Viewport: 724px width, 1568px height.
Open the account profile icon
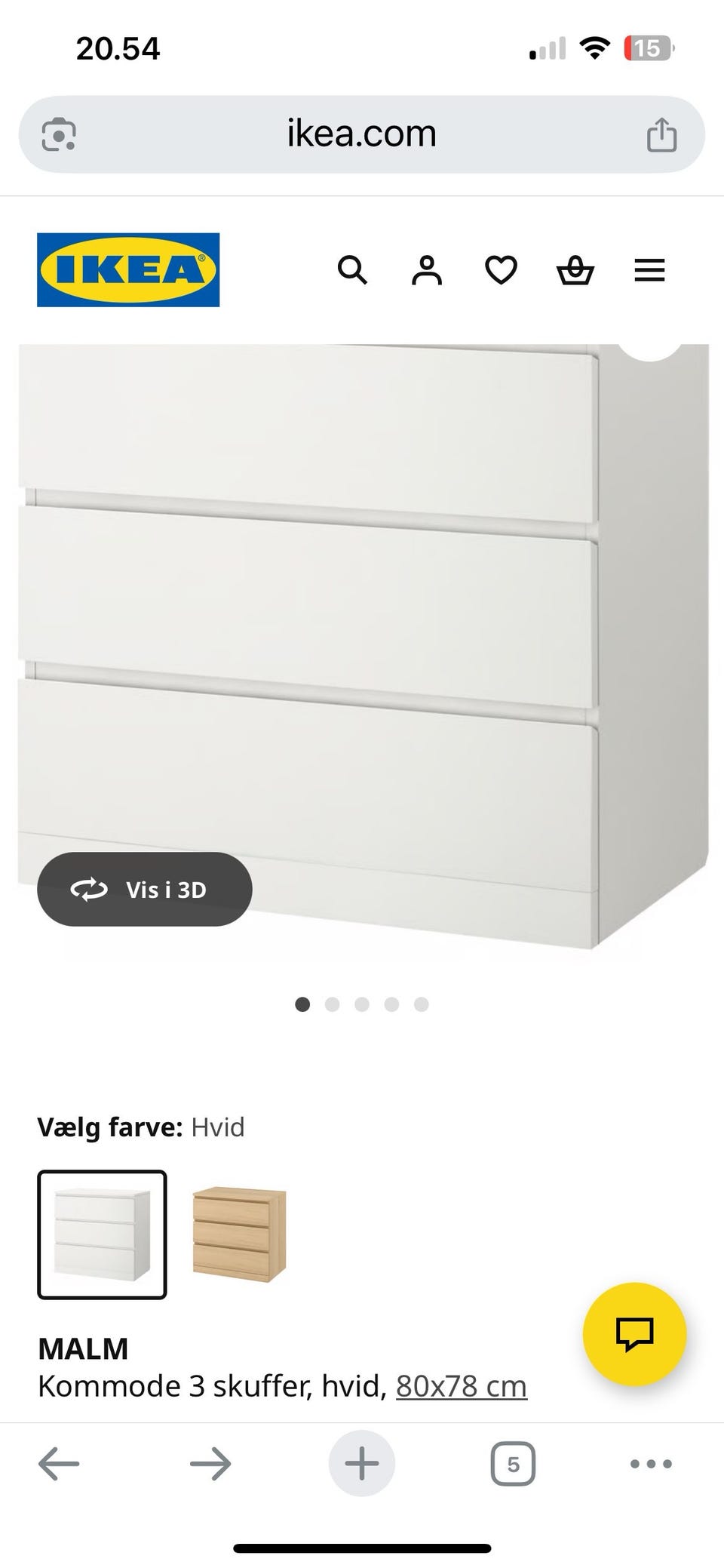(x=426, y=270)
